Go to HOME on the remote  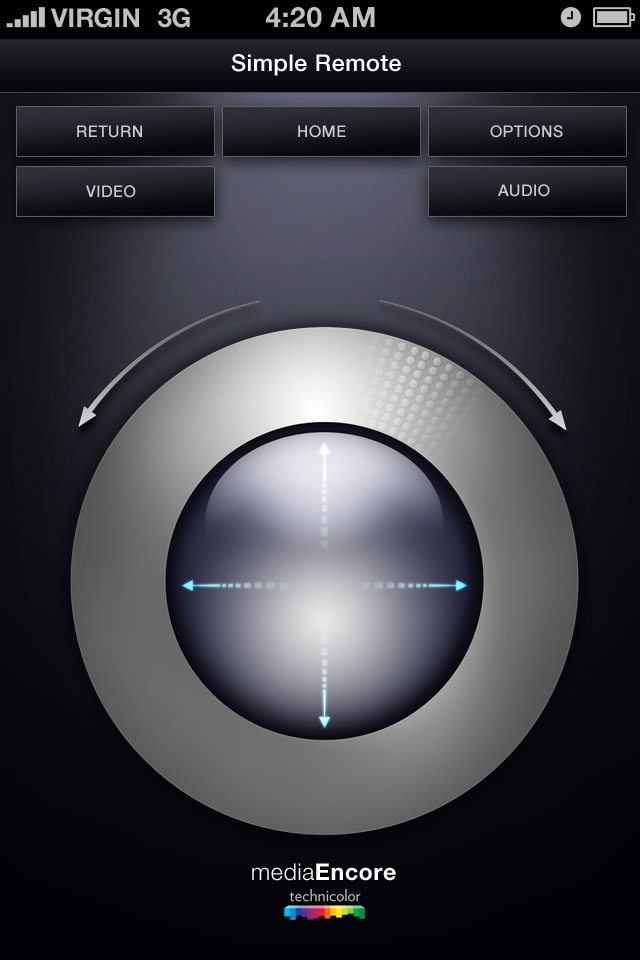[321, 131]
